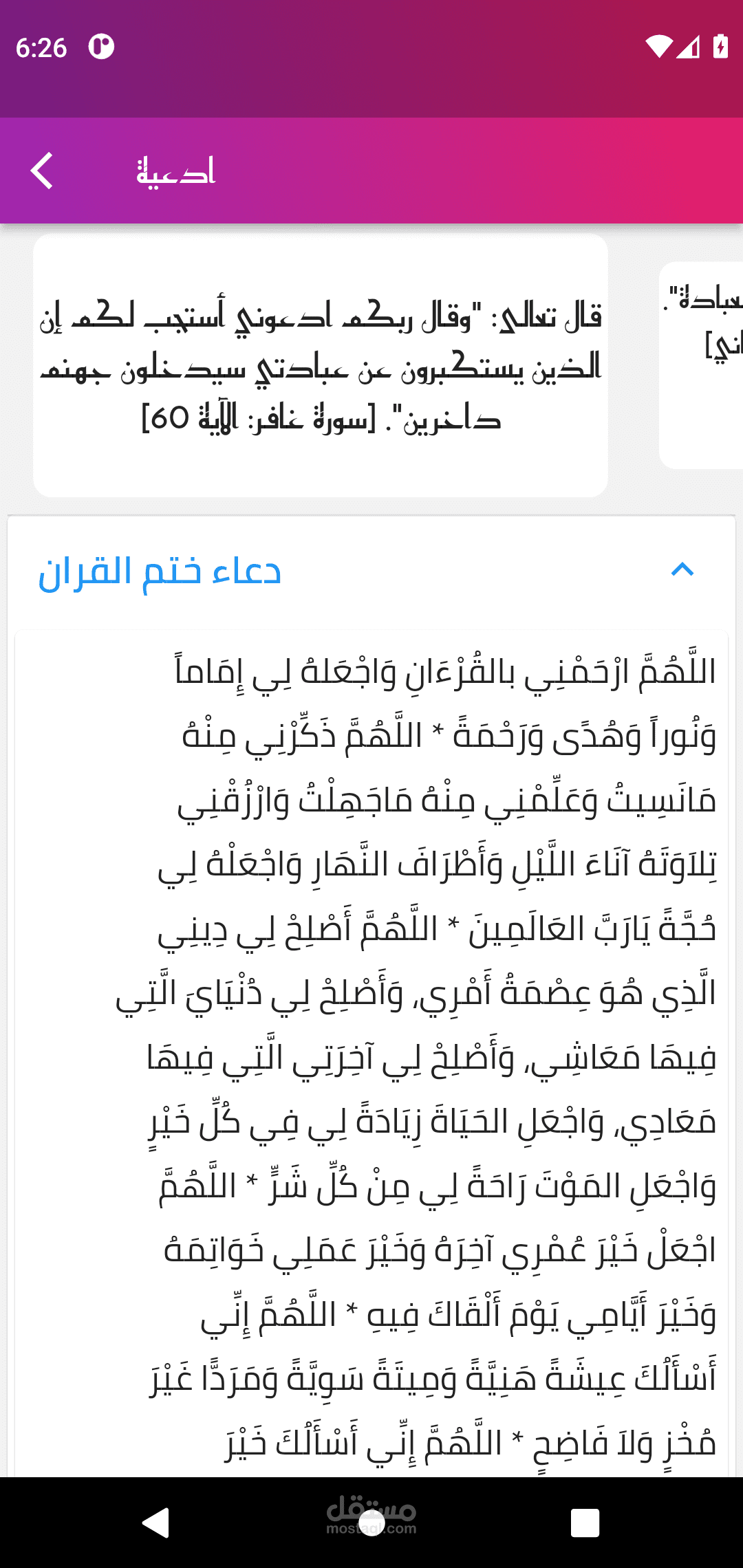Image resolution: width=743 pixels, height=1568 pixels.
Task: Tap the system back button
Action: click(157, 1521)
